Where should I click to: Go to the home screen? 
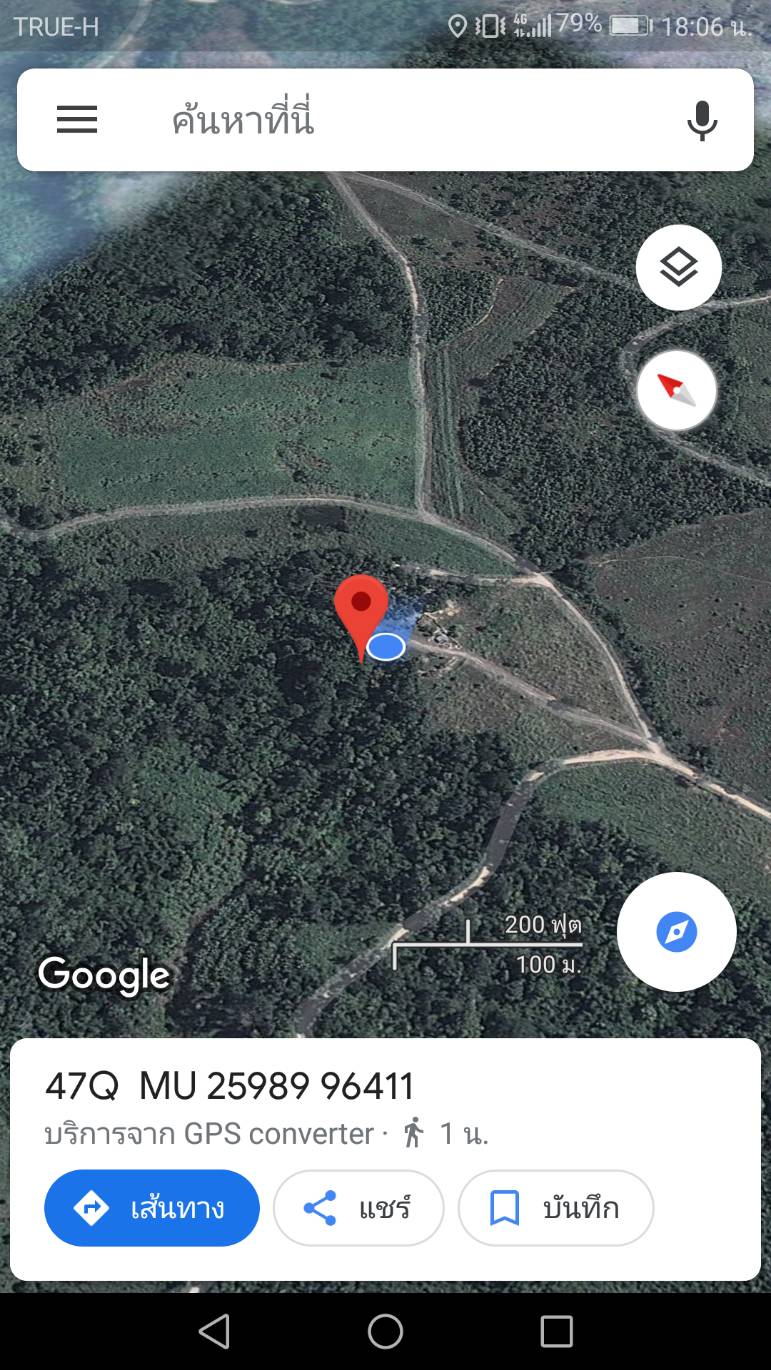(x=385, y=1331)
